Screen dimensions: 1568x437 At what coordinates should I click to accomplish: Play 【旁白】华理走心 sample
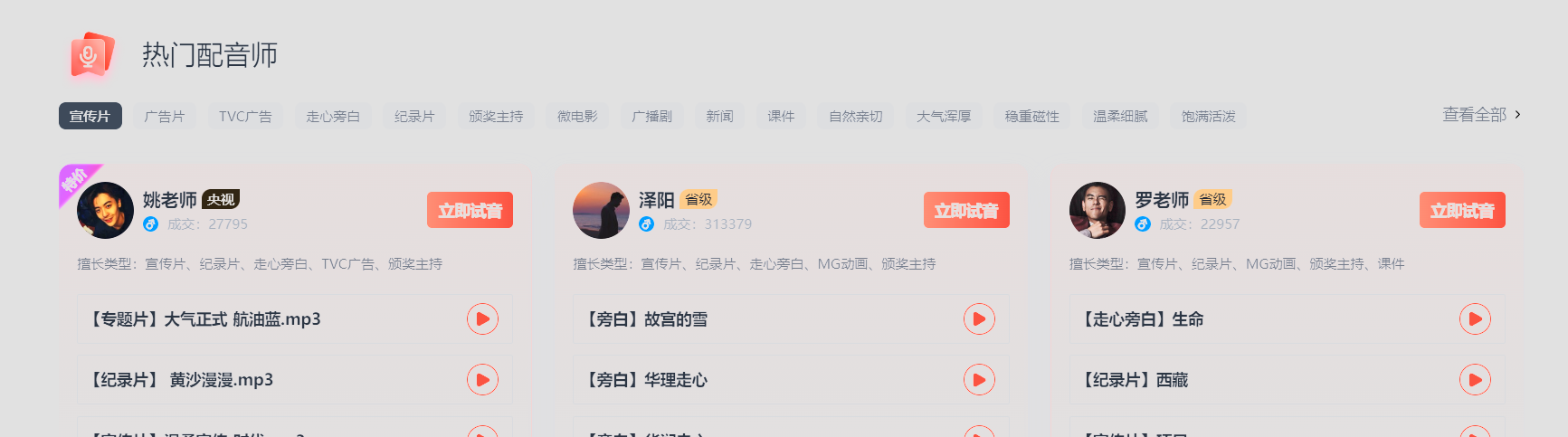tap(978, 380)
